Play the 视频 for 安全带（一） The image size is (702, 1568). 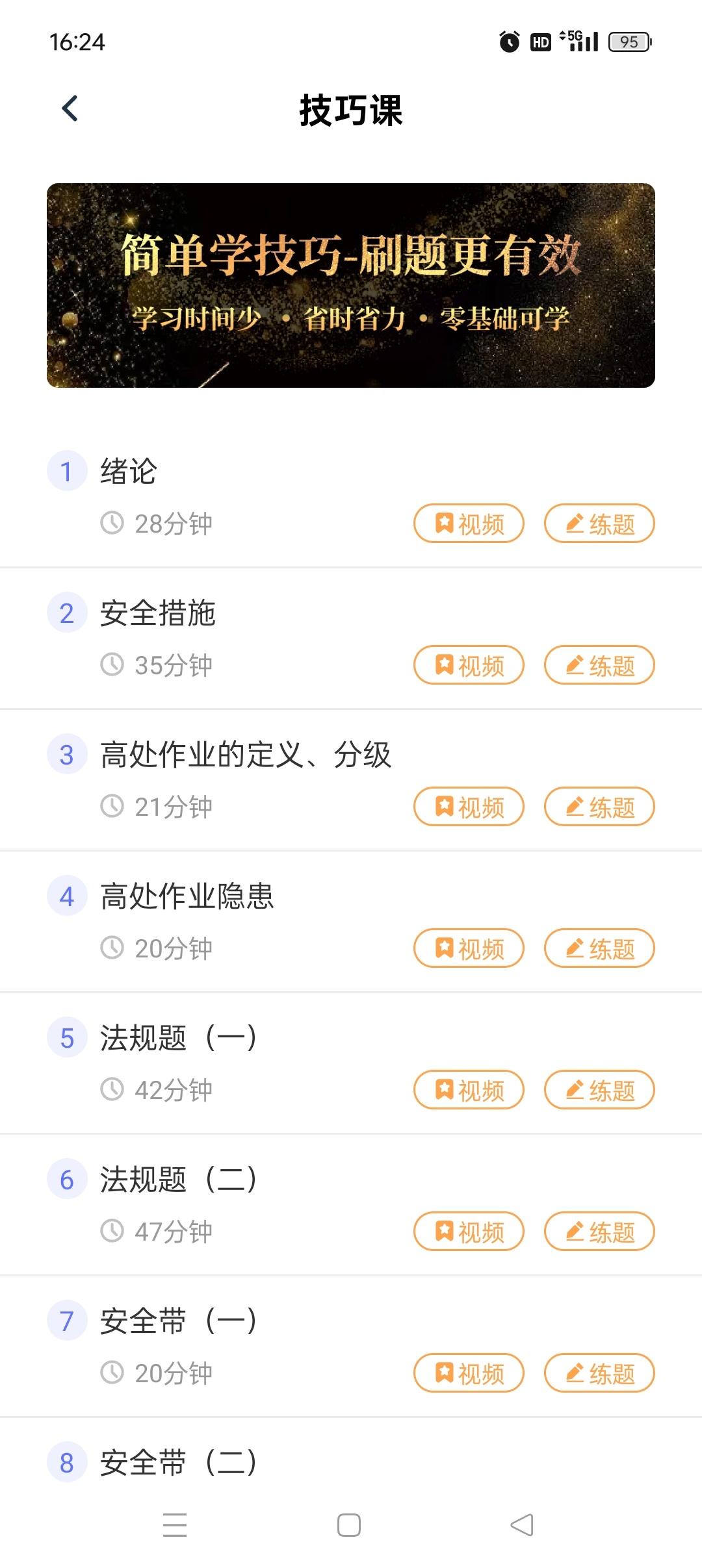click(x=469, y=1373)
